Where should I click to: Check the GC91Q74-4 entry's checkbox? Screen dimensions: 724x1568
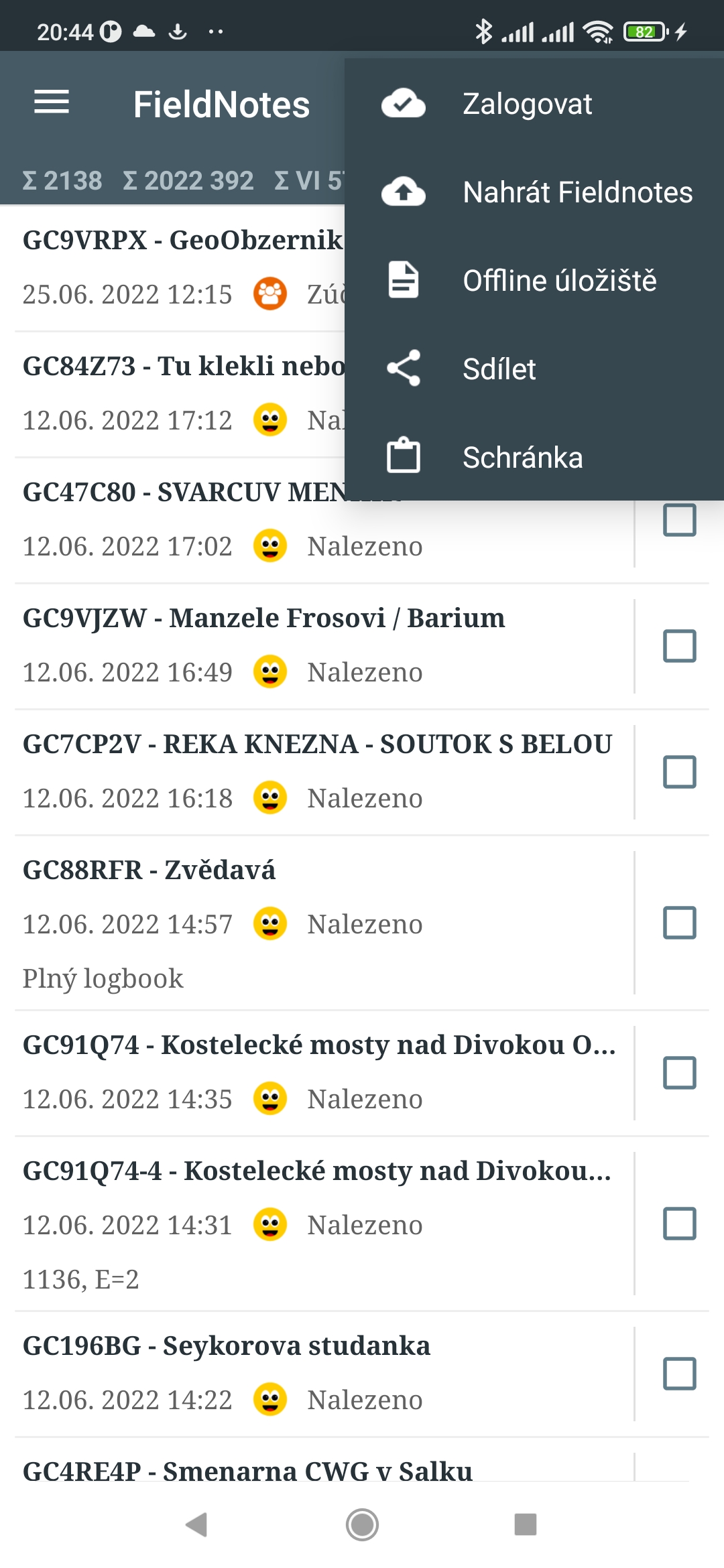point(679,1224)
